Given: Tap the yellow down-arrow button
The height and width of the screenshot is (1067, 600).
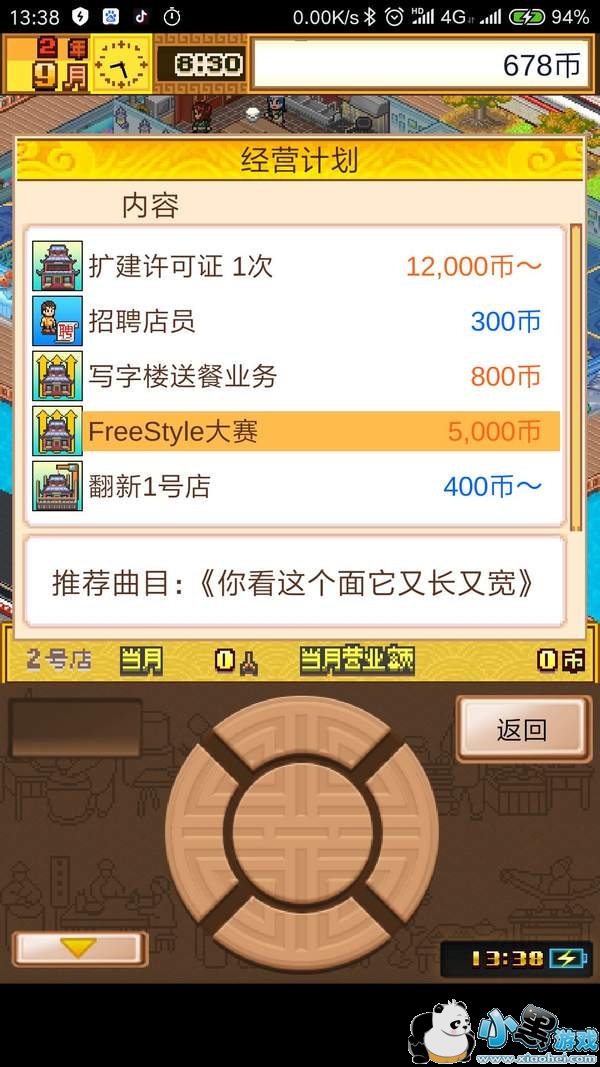Looking at the screenshot, I should (x=79, y=948).
